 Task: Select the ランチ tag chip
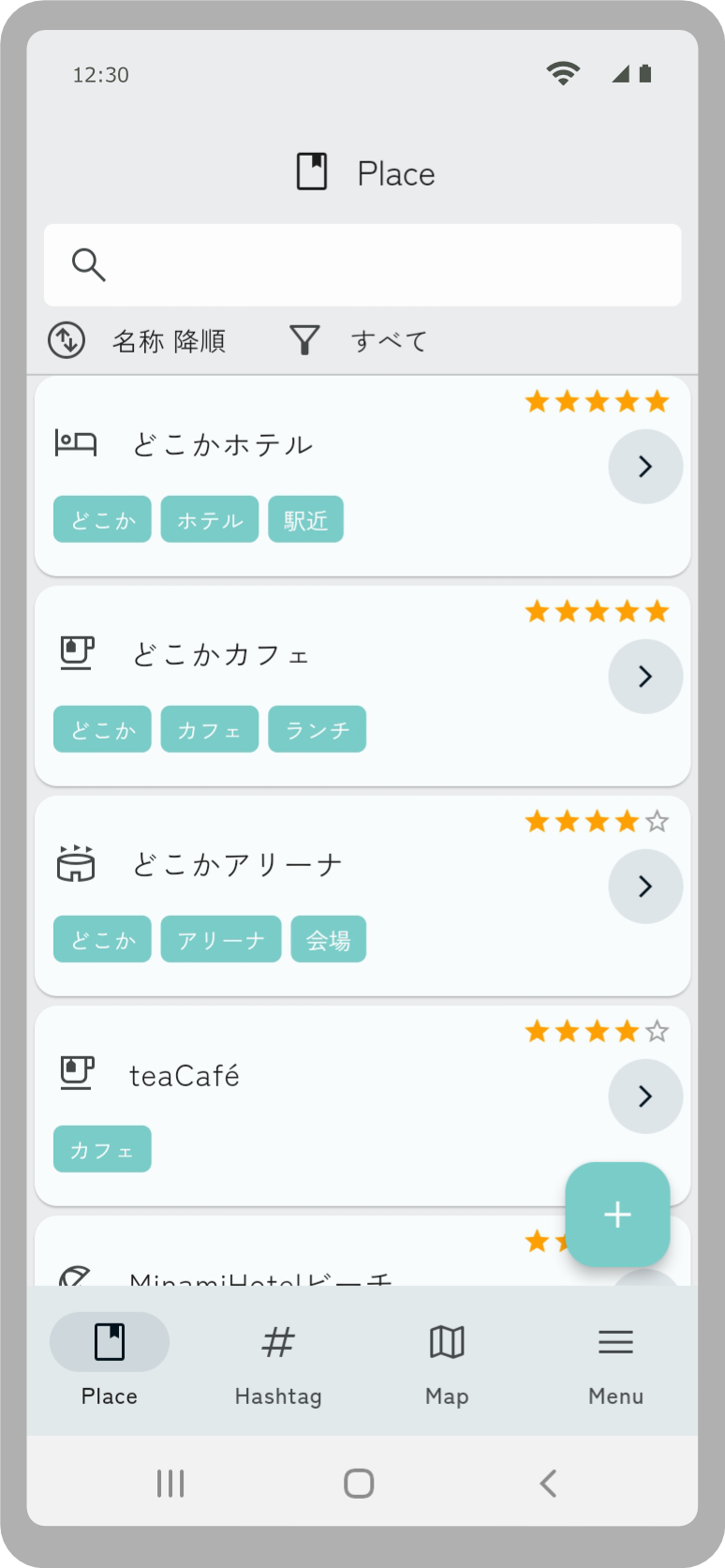pos(317,730)
